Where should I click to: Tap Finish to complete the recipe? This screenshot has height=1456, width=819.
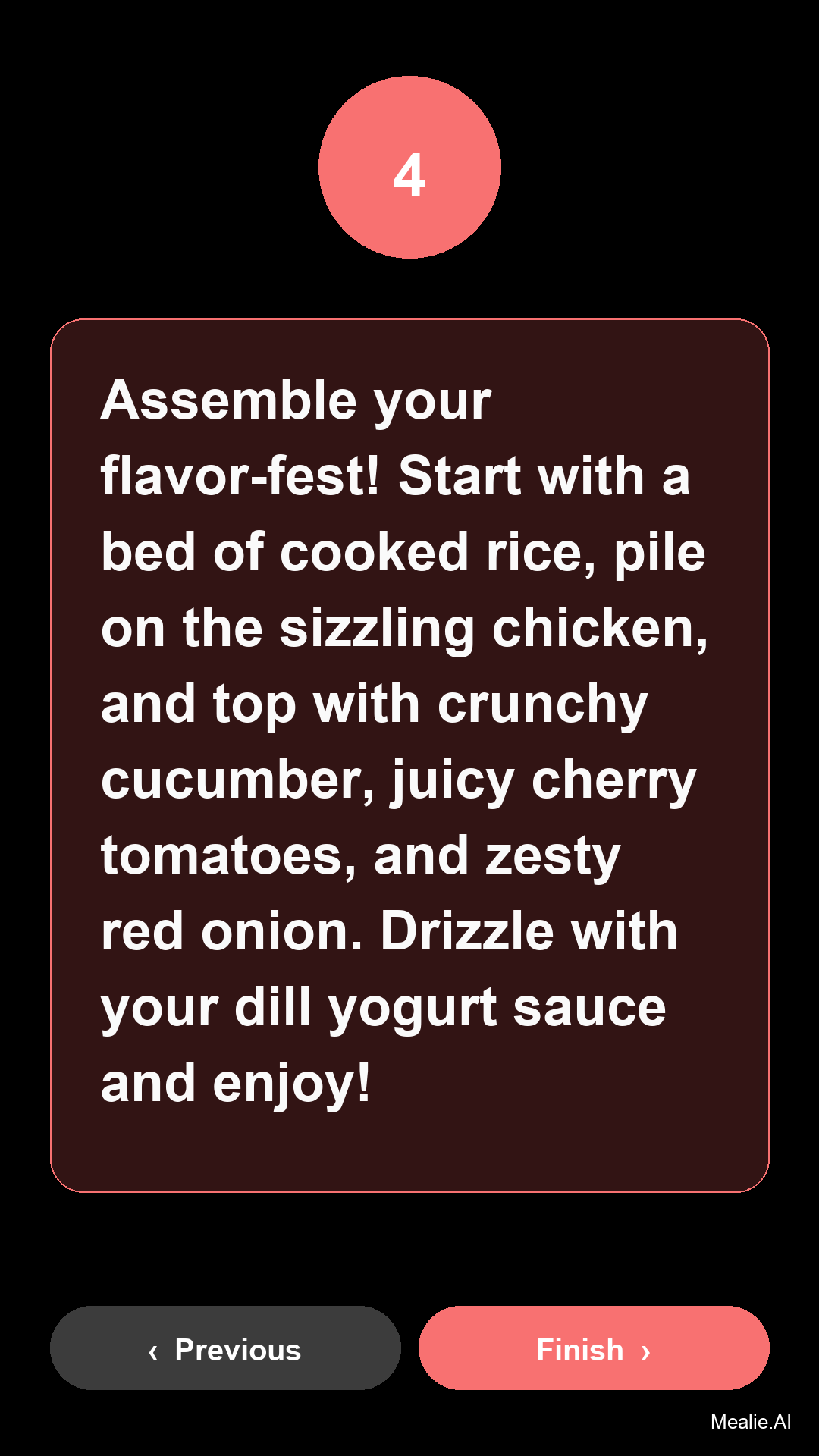[594, 1348]
